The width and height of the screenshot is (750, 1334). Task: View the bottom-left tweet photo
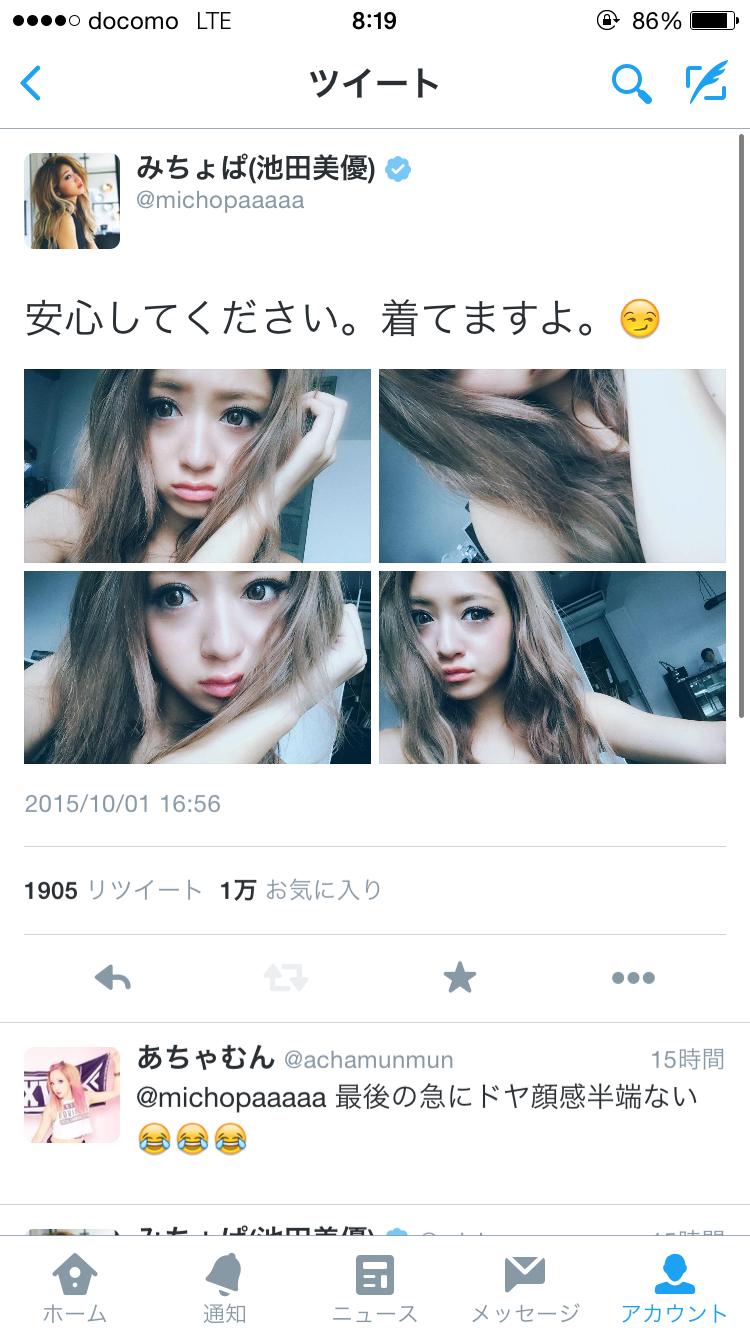197,668
